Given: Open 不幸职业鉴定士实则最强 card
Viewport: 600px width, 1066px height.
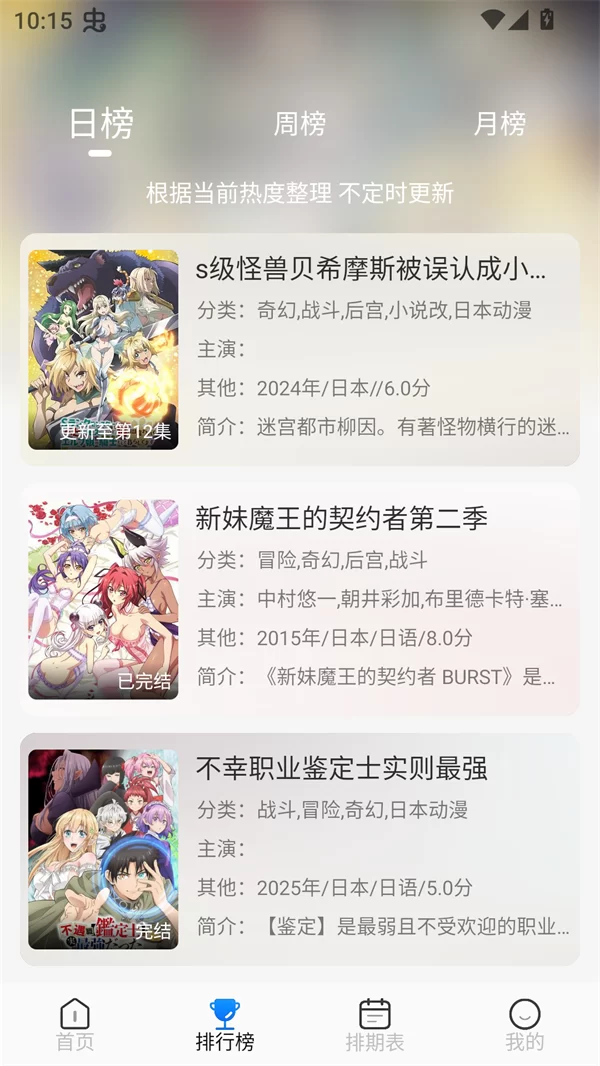Looking at the screenshot, I should point(300,848).
